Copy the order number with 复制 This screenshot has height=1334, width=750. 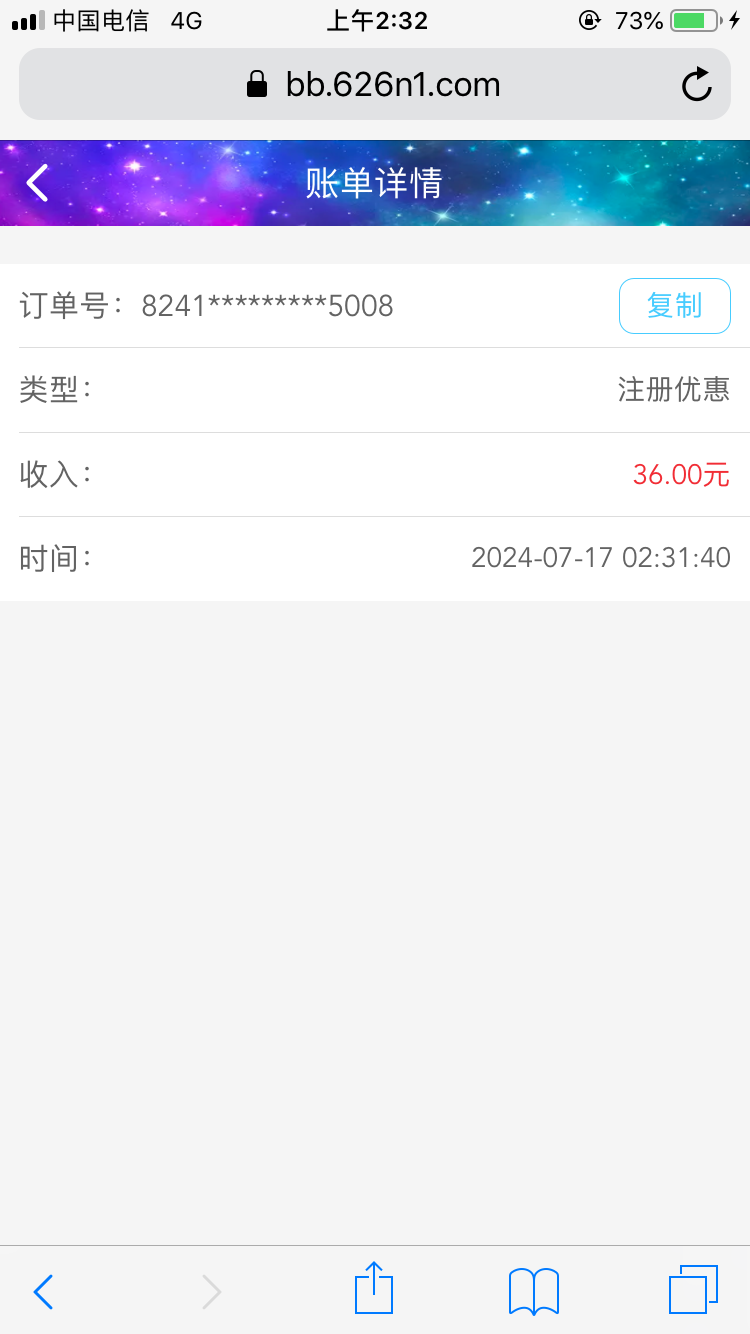(674, 306)
